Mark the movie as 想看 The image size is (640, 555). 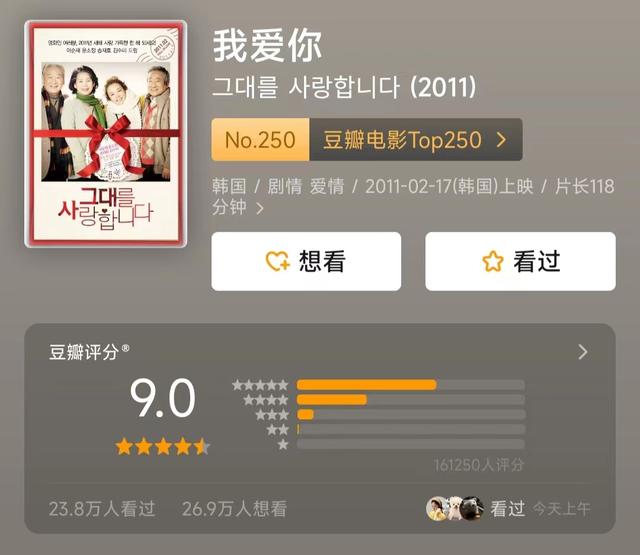(306, 262)
